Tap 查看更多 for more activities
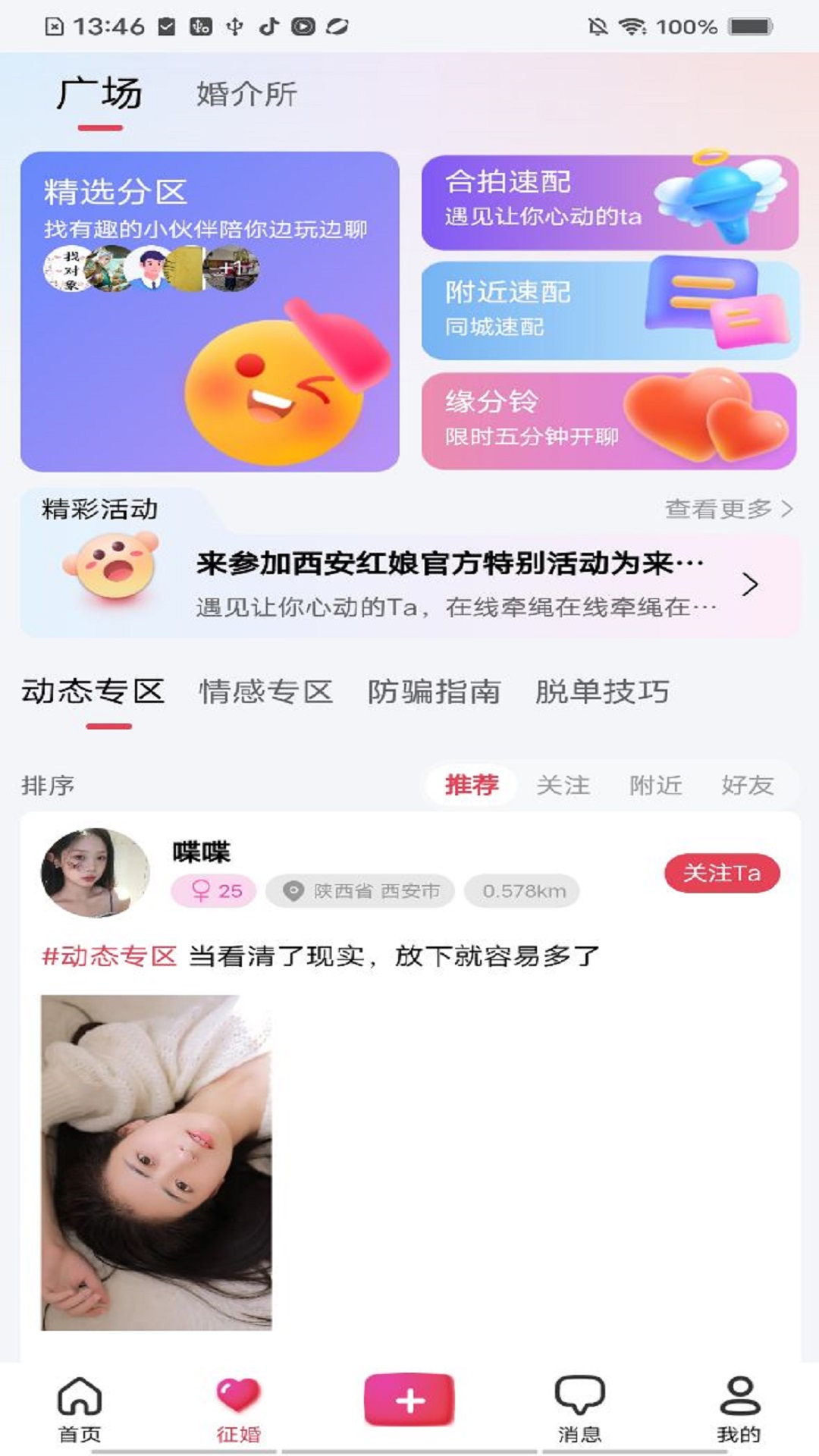 728,509
